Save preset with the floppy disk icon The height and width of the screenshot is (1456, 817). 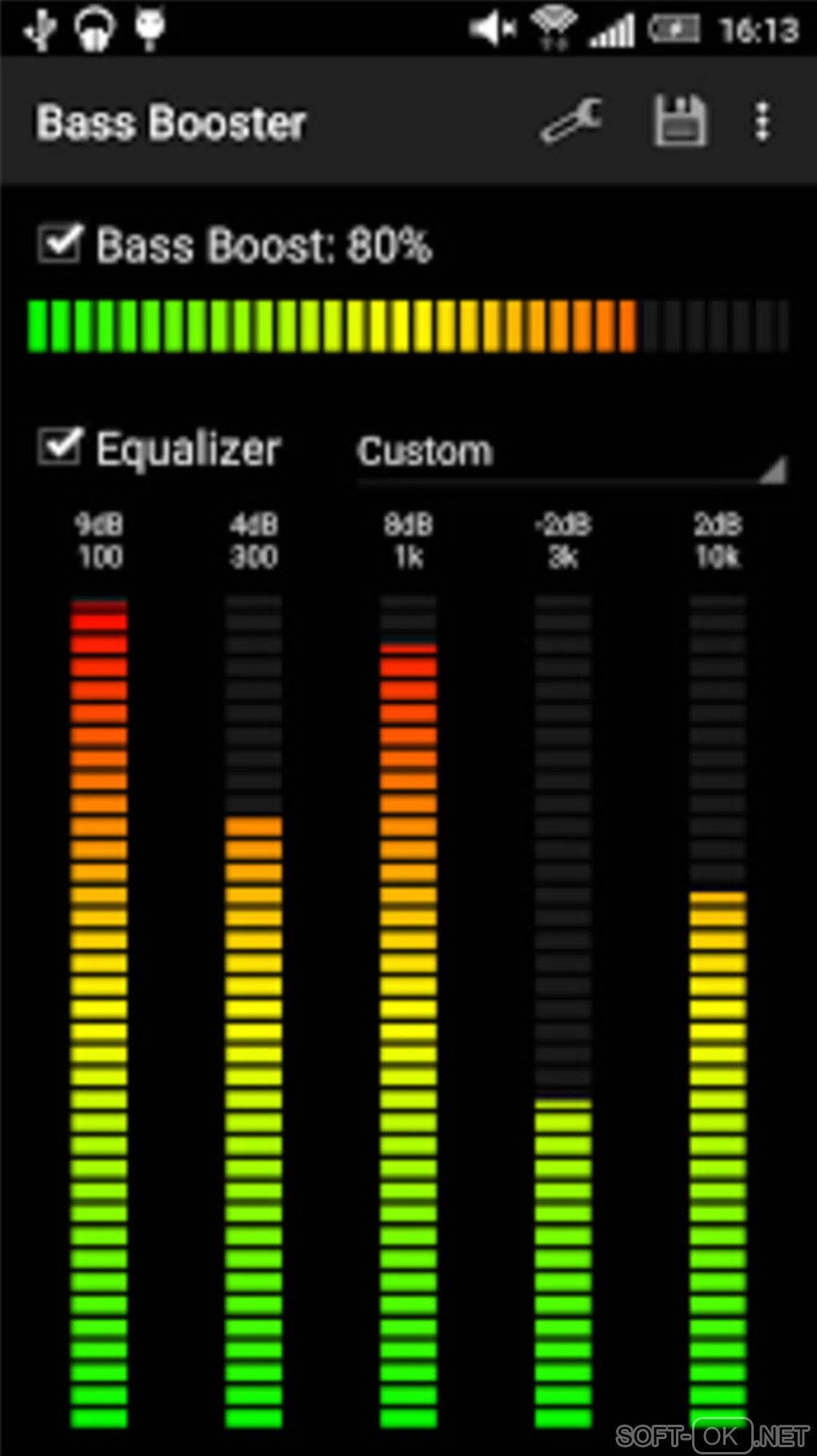coord(679,122)
